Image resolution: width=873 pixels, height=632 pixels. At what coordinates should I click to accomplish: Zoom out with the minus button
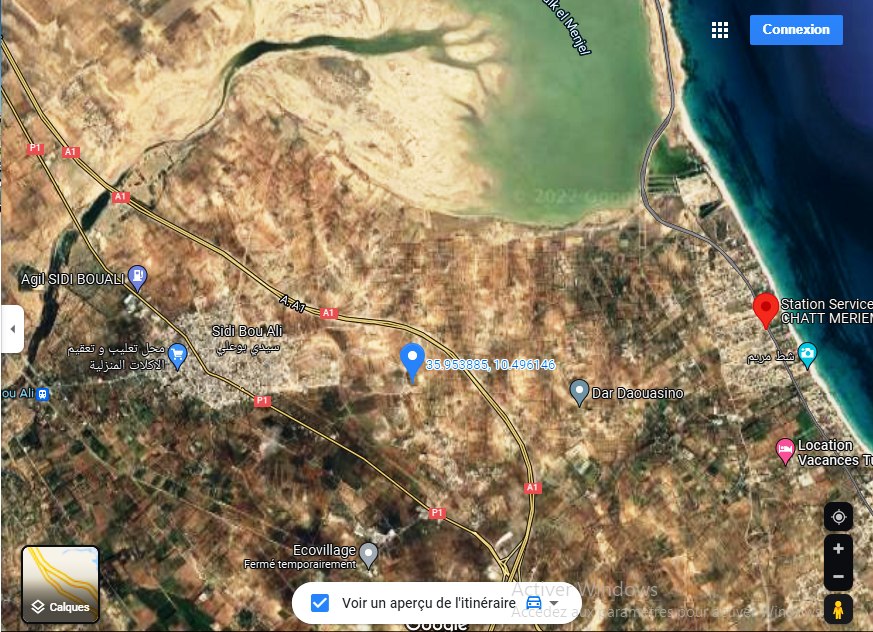point(838,578)
